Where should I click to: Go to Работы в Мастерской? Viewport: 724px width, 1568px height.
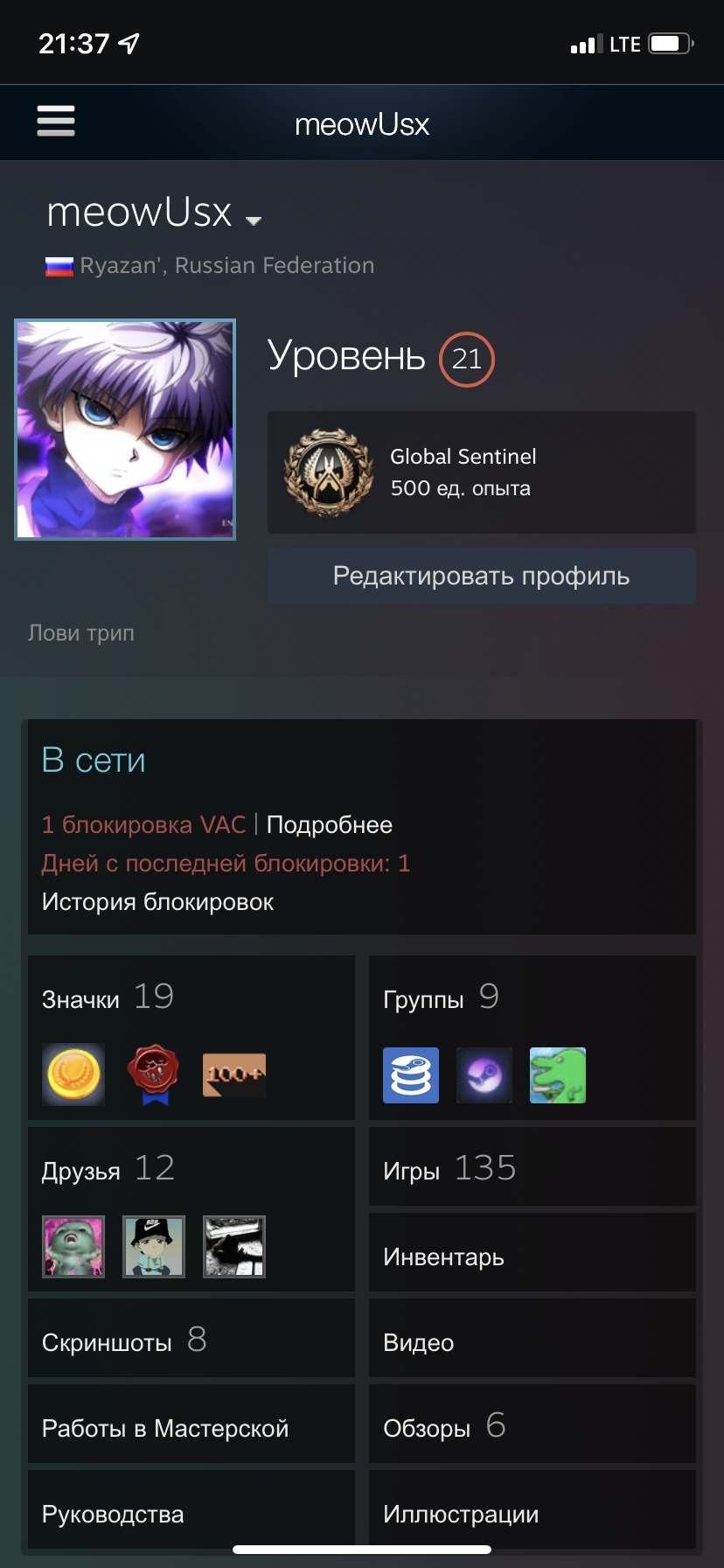(191, 1424)
